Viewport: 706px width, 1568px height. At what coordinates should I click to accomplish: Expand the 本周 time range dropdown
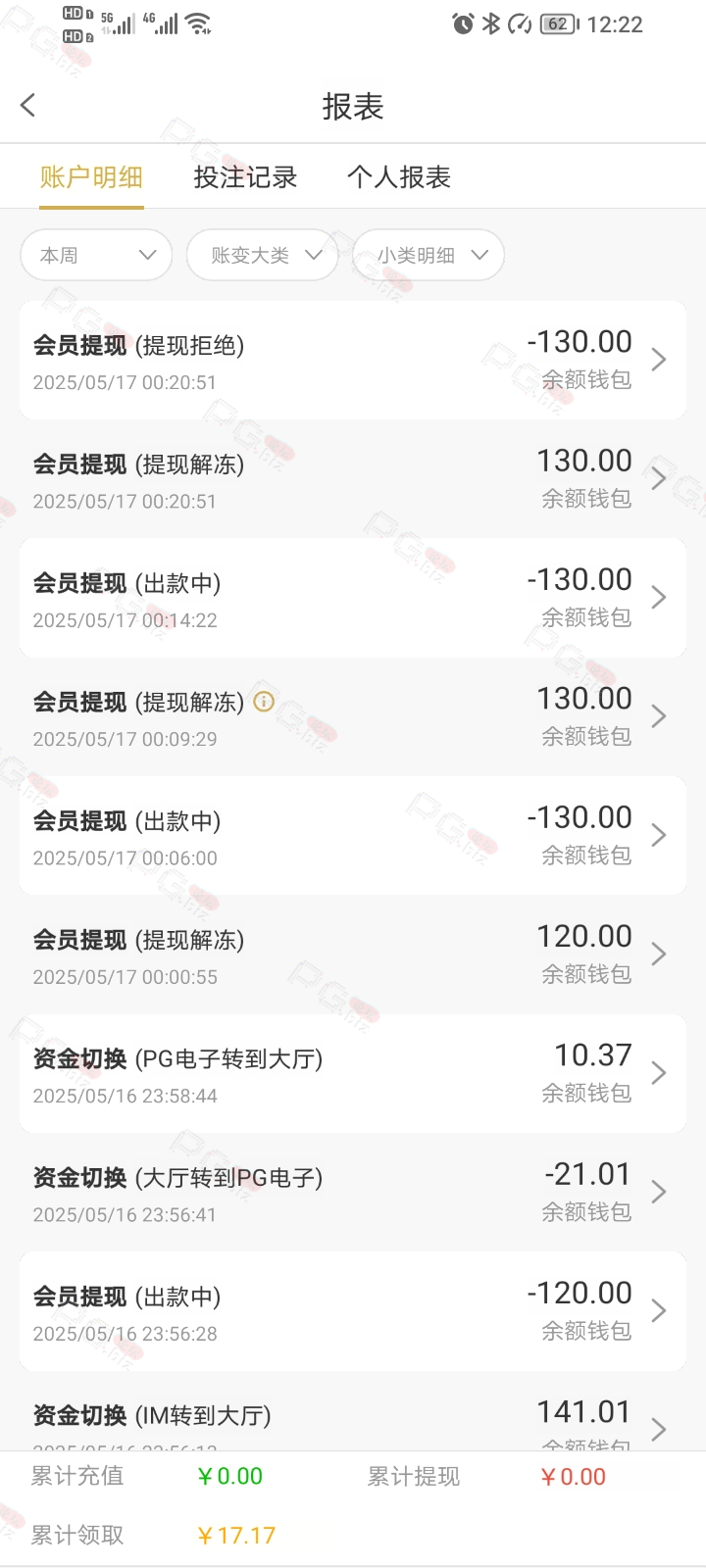pos(96,255)
